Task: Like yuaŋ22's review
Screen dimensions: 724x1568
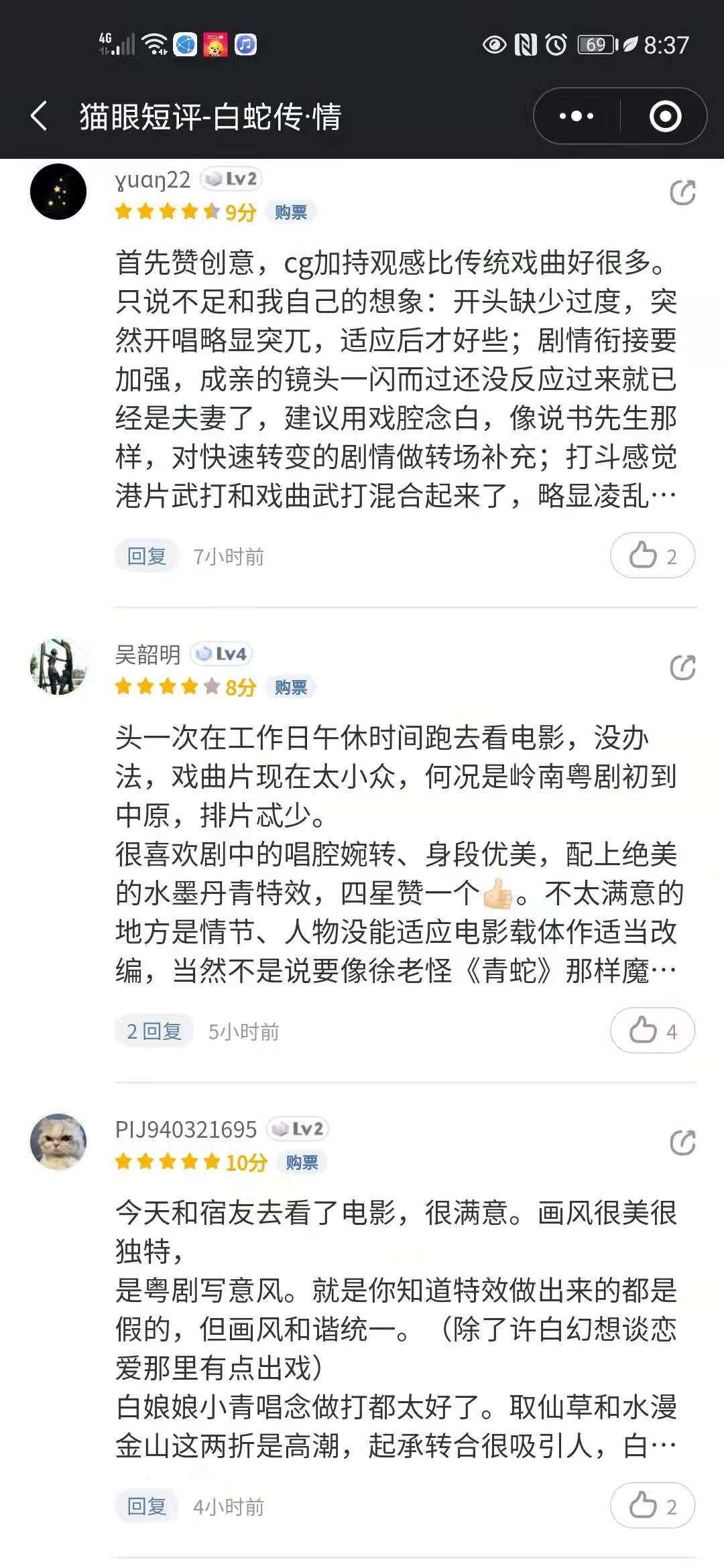Action: 652,556
